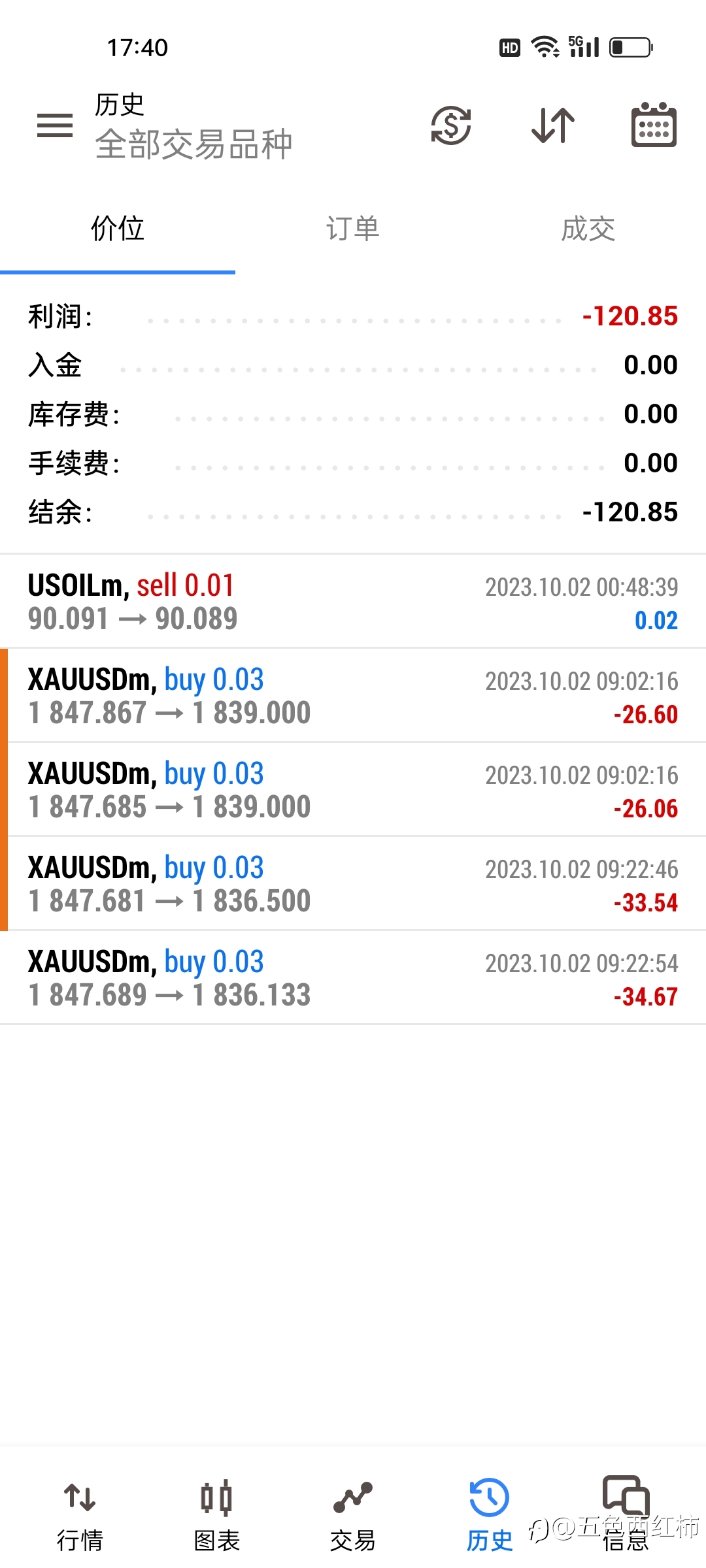Open the USOILm sell 0.01 position
Viewport: 706px width, 1568px height.
click(353, 602)
